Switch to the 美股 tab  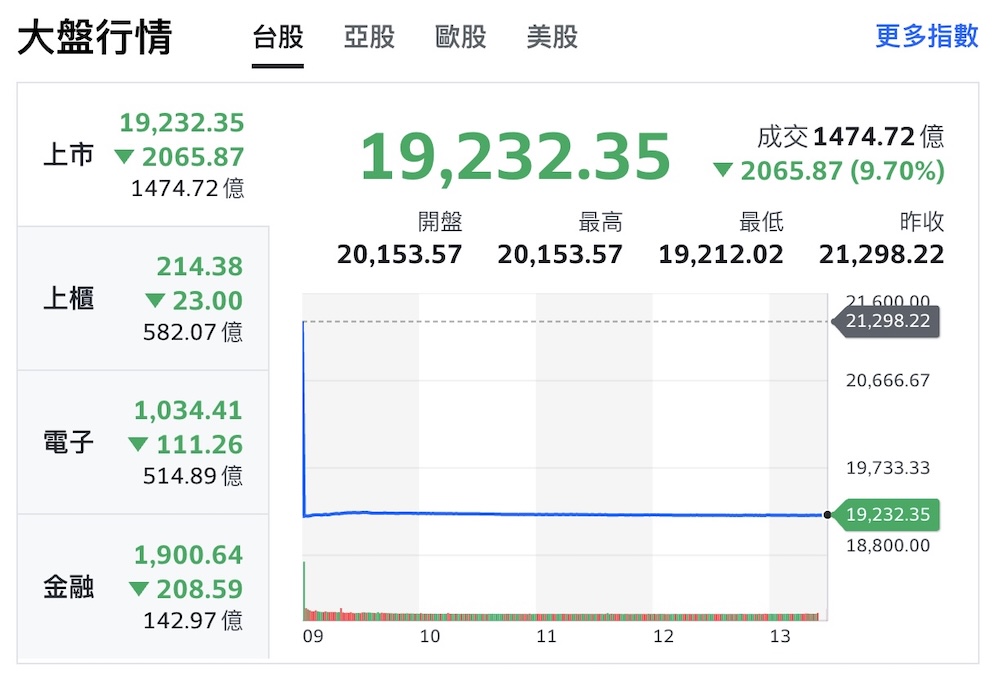click(x=552, y=38)
